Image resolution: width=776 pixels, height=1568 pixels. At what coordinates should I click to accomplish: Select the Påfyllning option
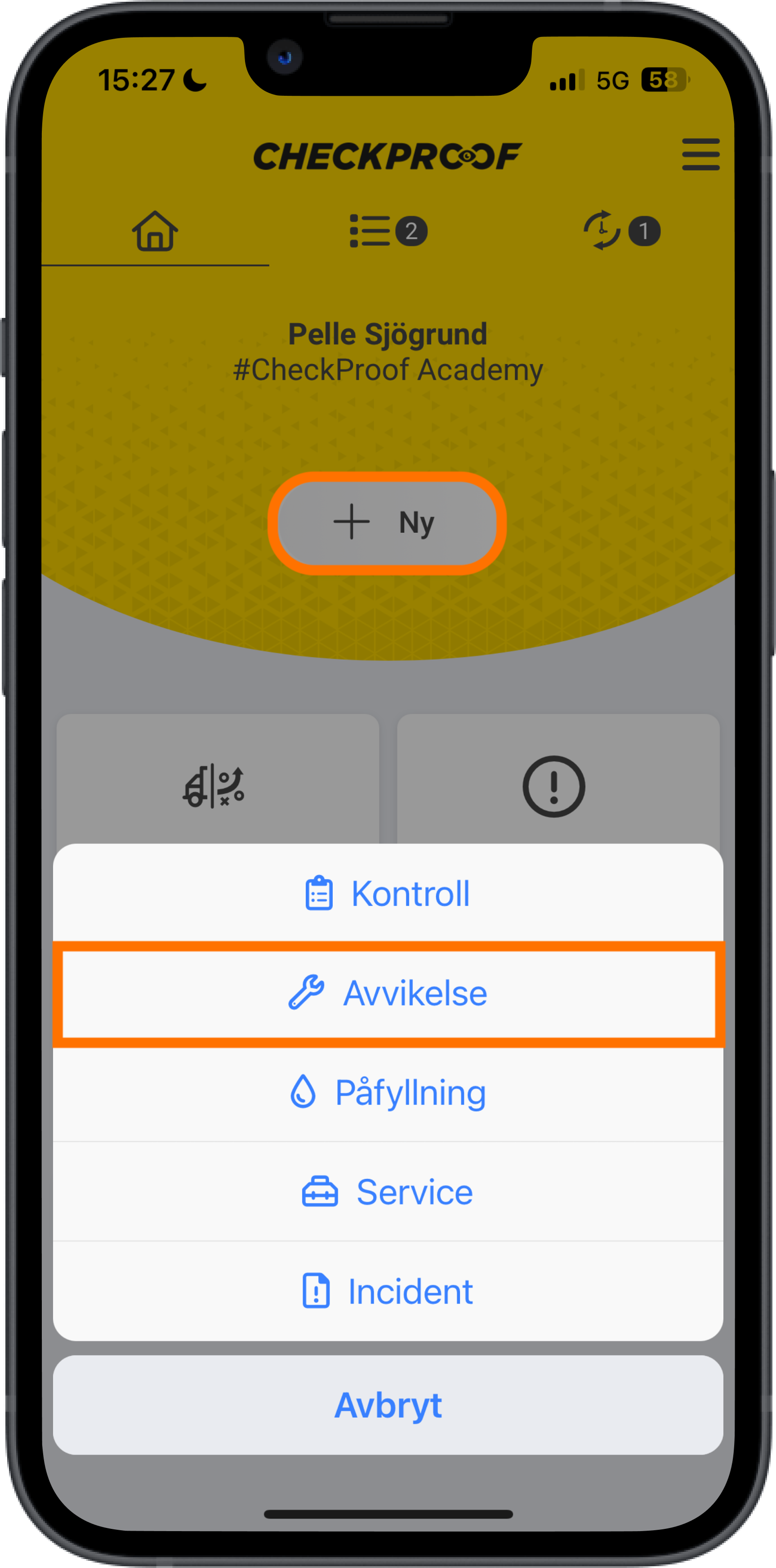[388, 1093]
